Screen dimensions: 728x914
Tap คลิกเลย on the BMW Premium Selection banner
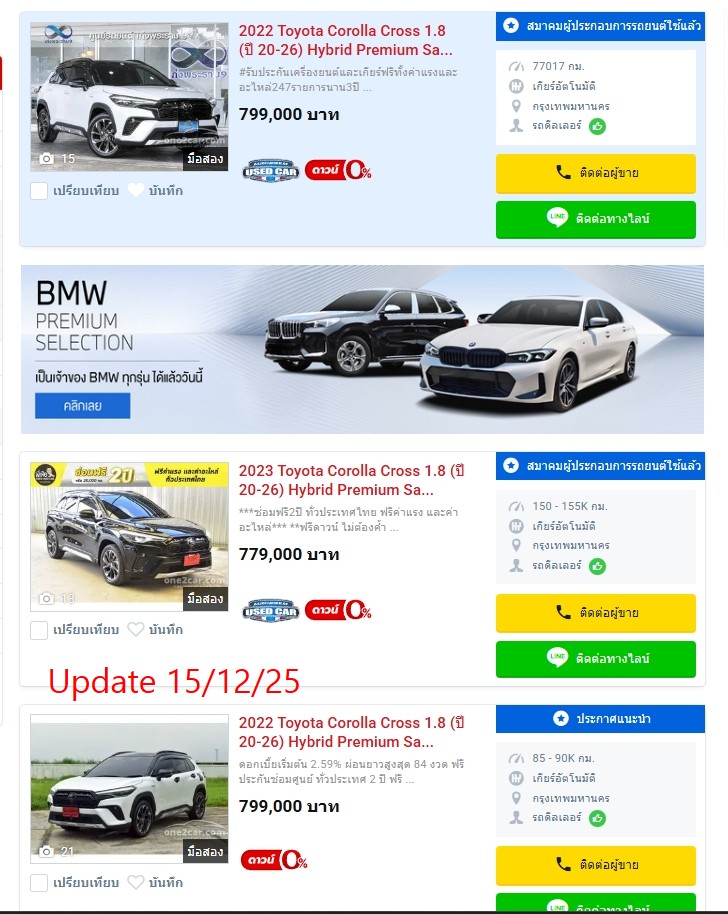tap(82, 405)
